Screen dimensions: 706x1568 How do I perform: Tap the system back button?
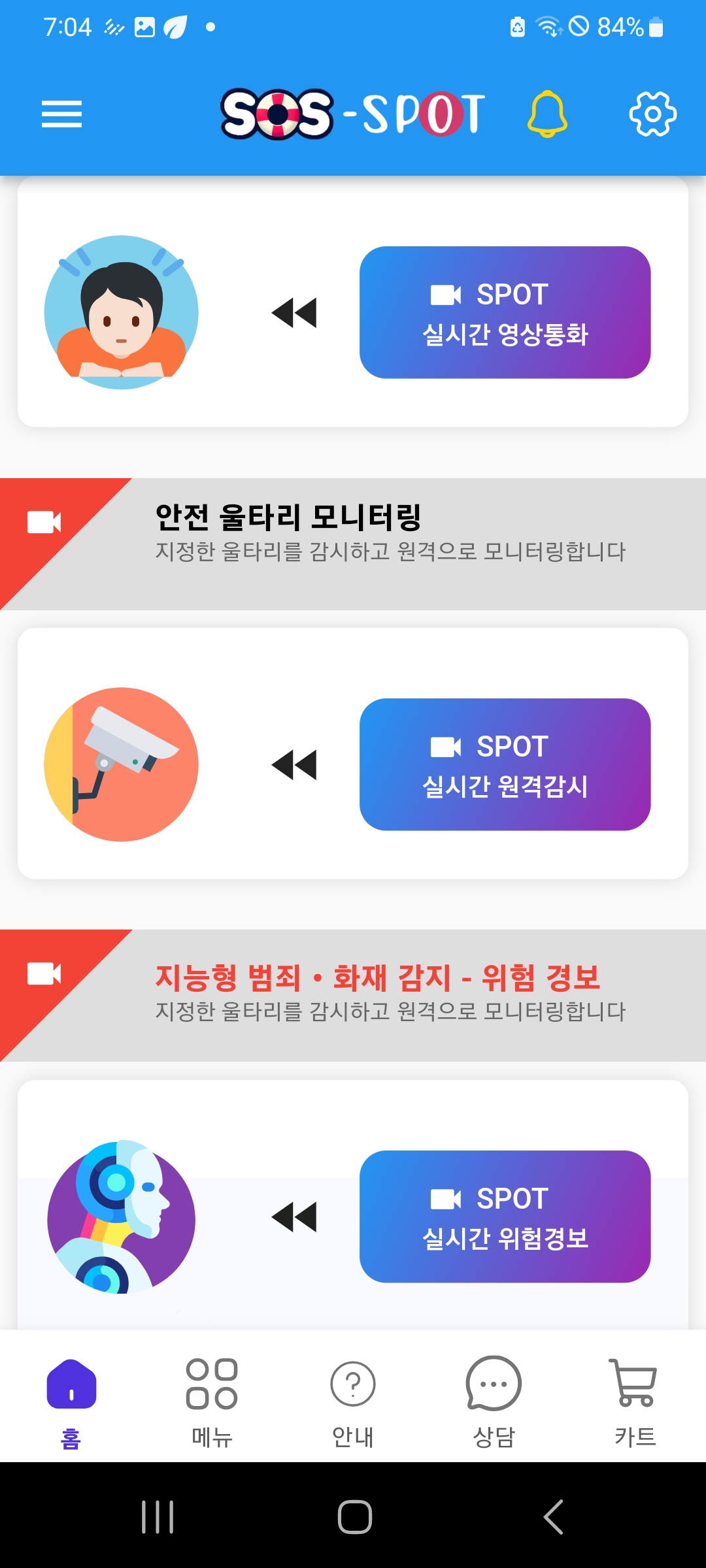click(553, 1516)
